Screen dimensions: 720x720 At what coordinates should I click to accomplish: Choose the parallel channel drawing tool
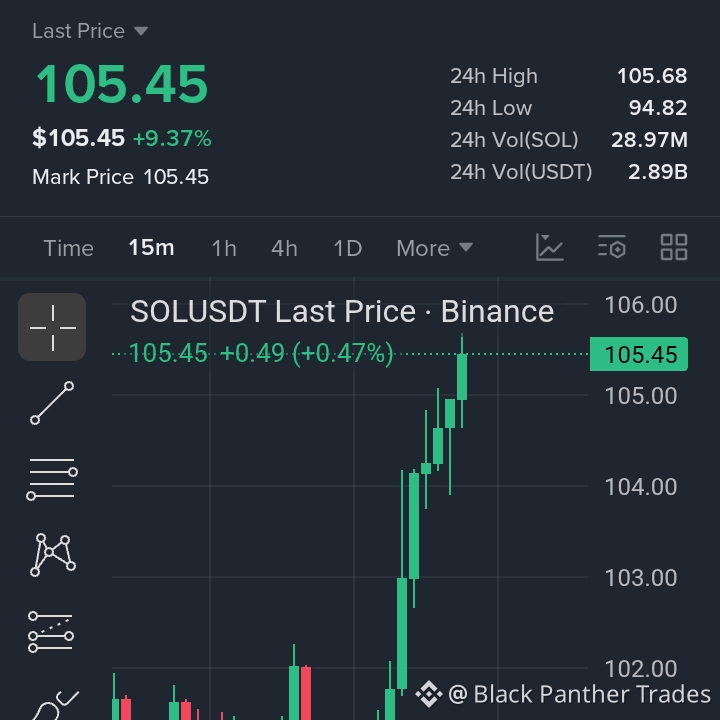coord(51,632)
